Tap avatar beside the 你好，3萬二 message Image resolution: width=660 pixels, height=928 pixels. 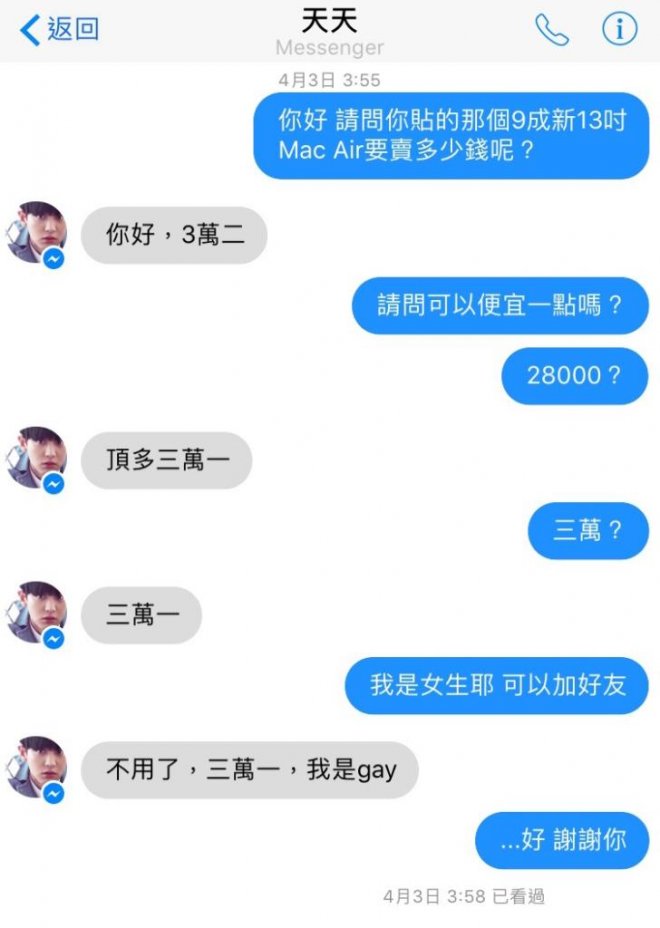[x=37, y=233]
